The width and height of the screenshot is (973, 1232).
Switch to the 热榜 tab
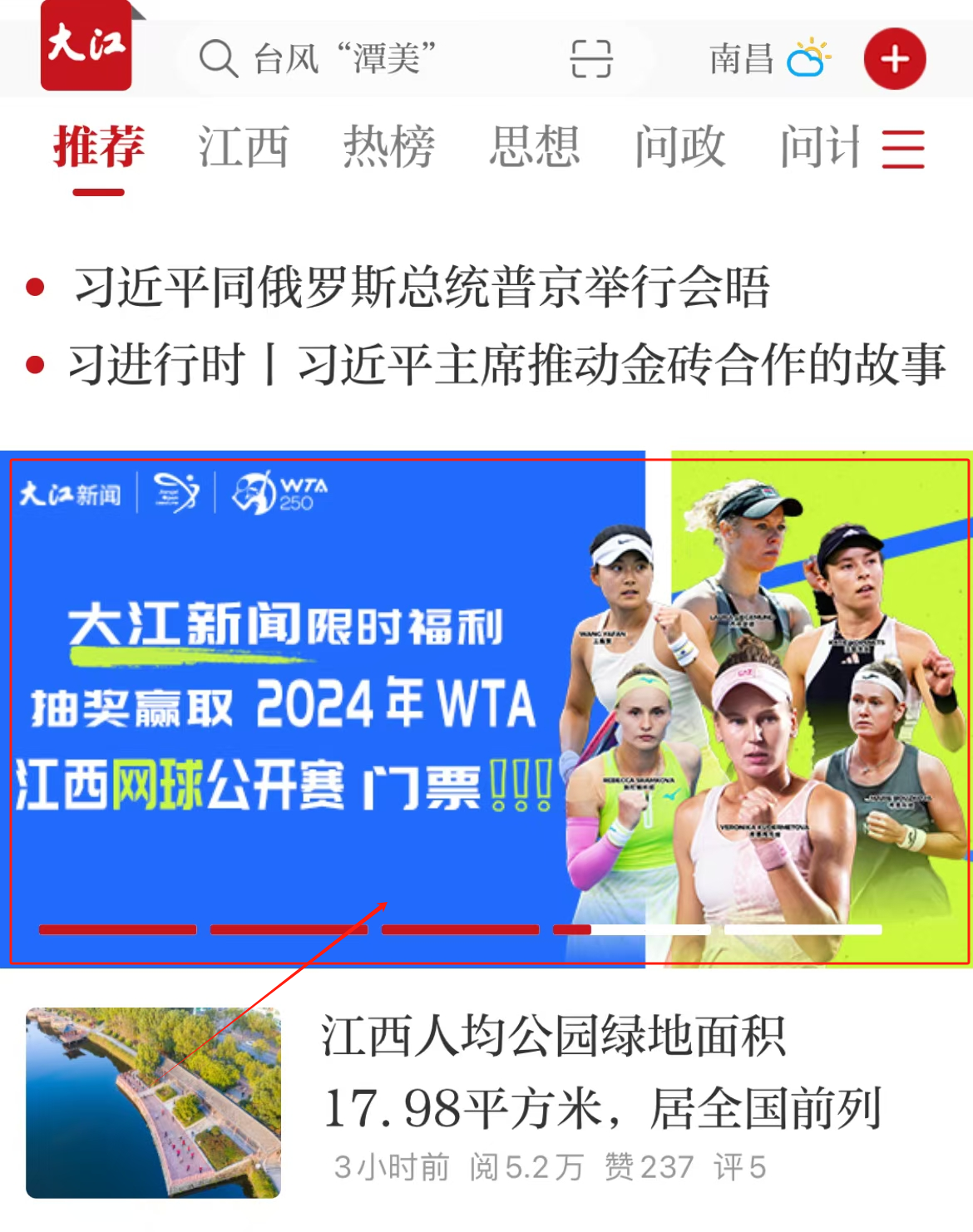coord(388,148)
